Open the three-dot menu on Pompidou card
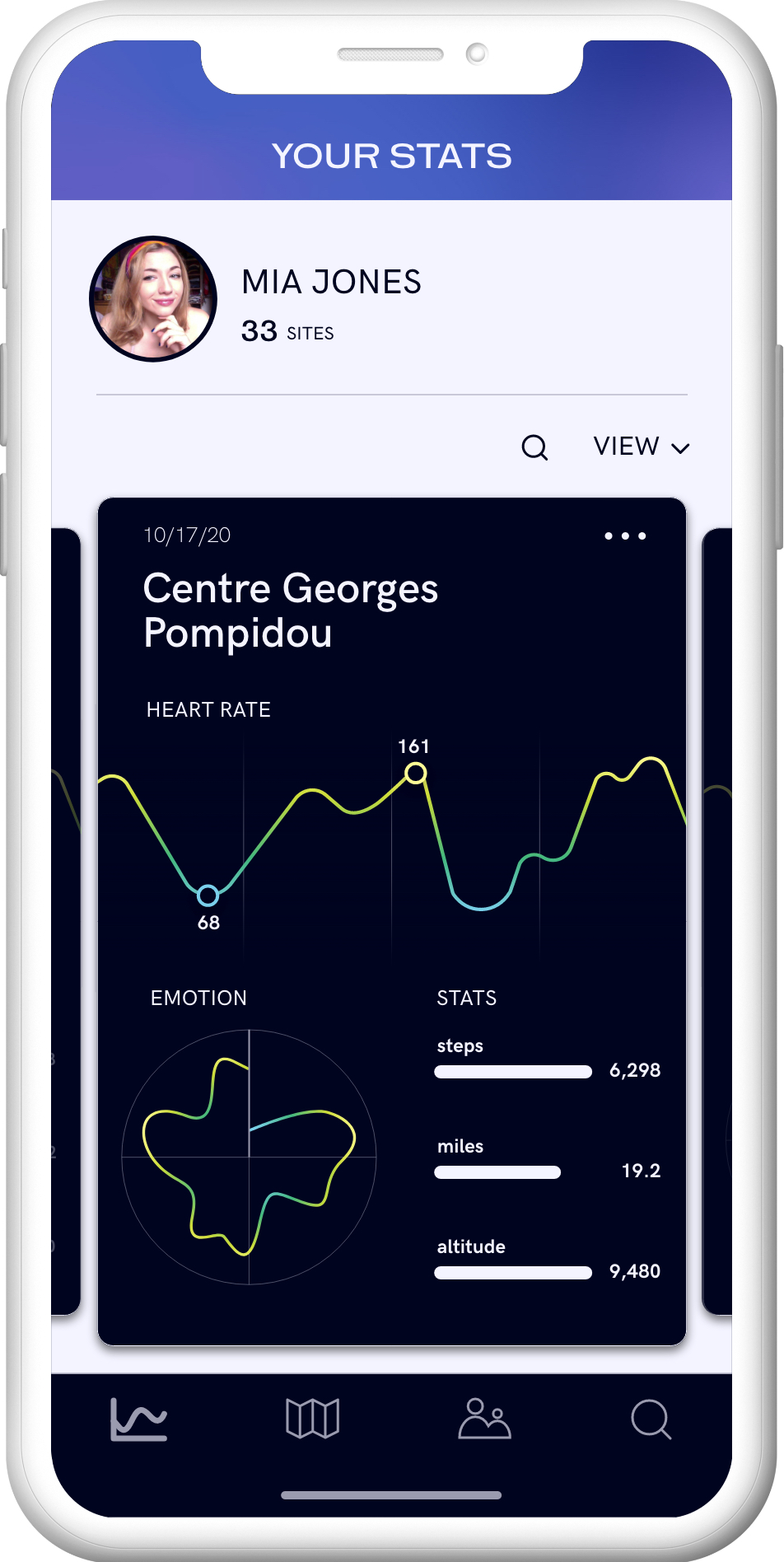The width and height of the screenshot is (784, 1562). tap(625, 536)
